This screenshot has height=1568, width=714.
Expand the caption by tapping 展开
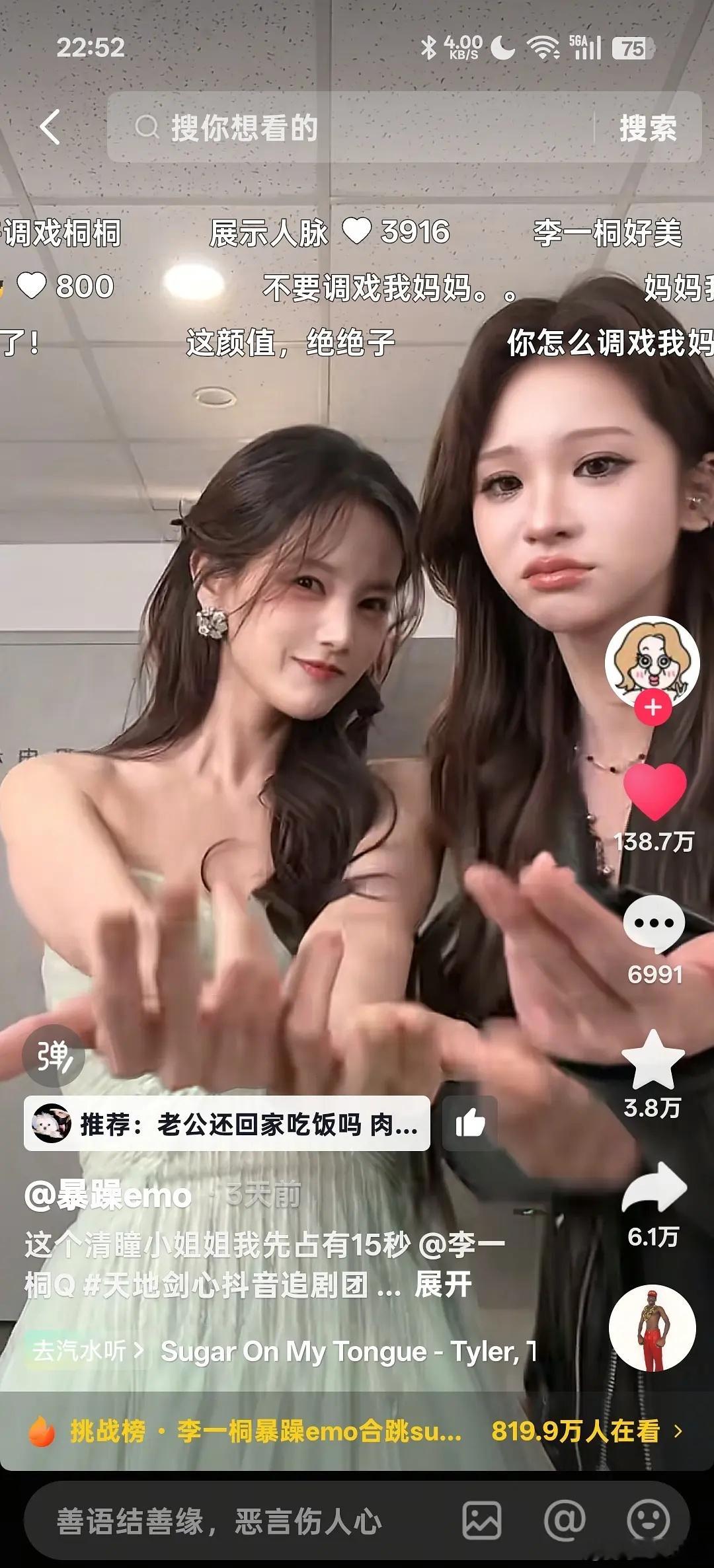pyautogui.click(x=445, y=1285)
